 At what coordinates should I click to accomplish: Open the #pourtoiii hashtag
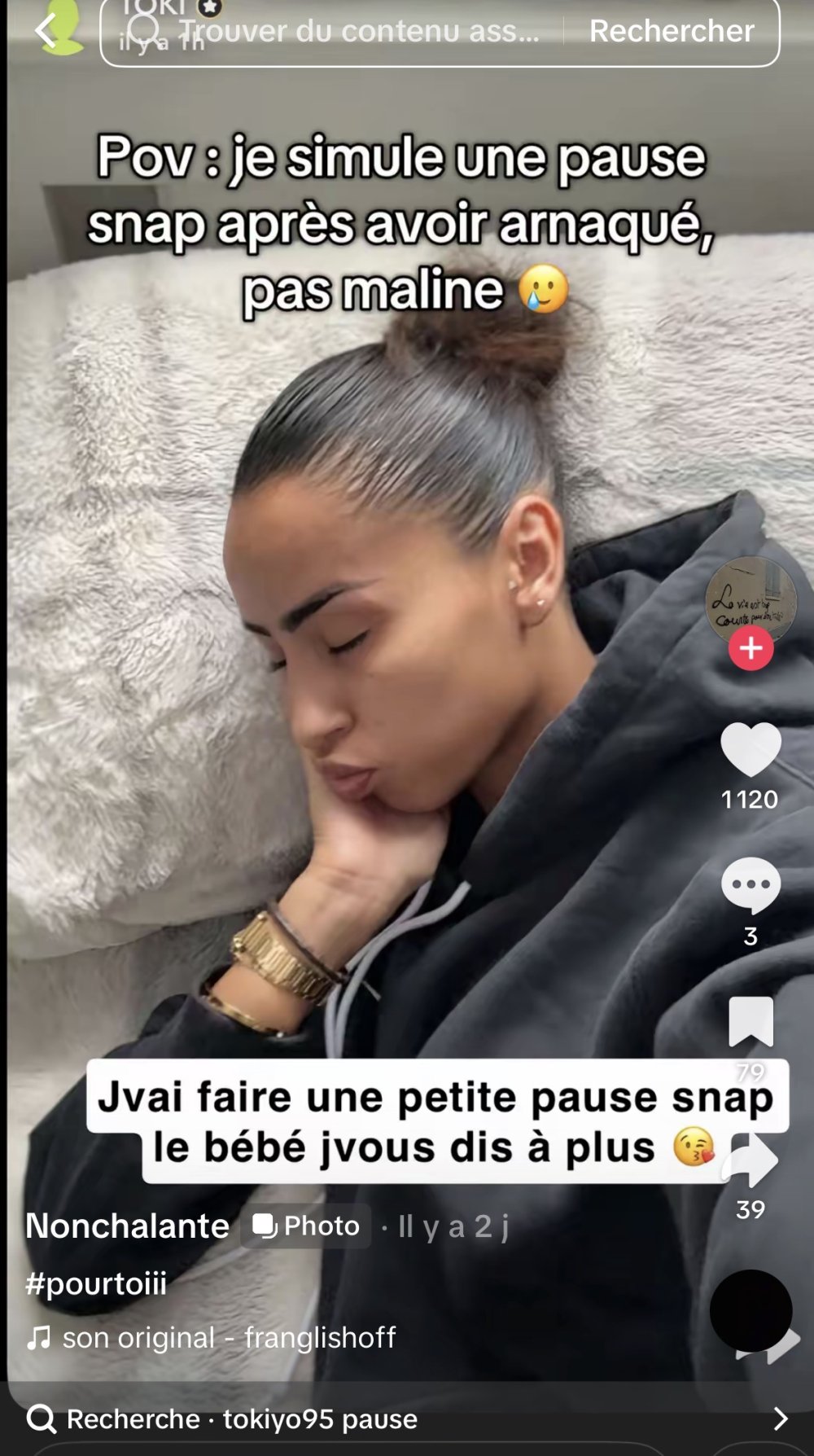click(96, 1283)
